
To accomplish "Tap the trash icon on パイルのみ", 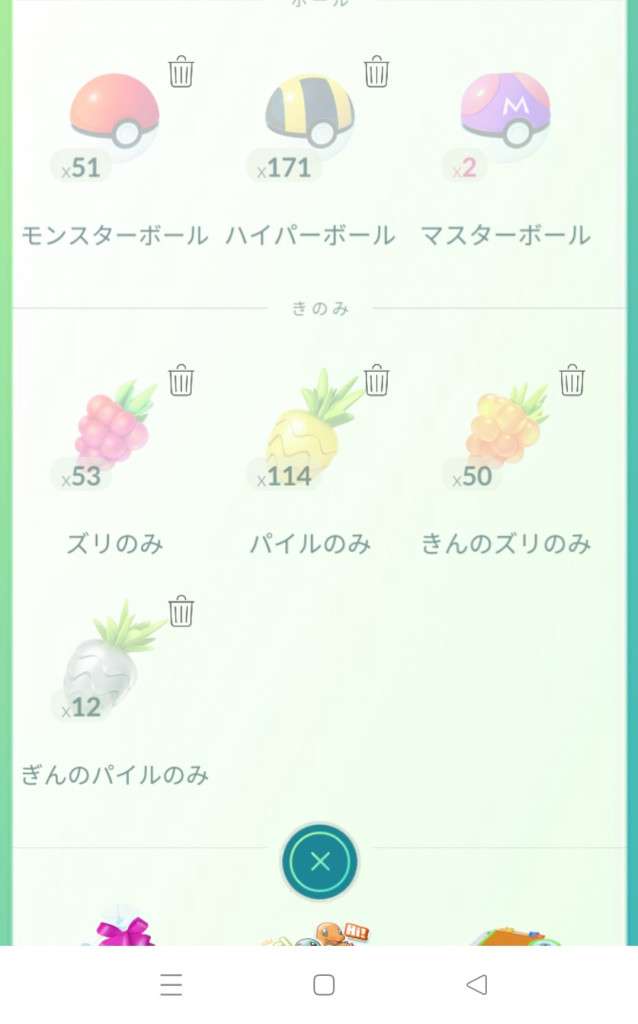I will (376, 380).
